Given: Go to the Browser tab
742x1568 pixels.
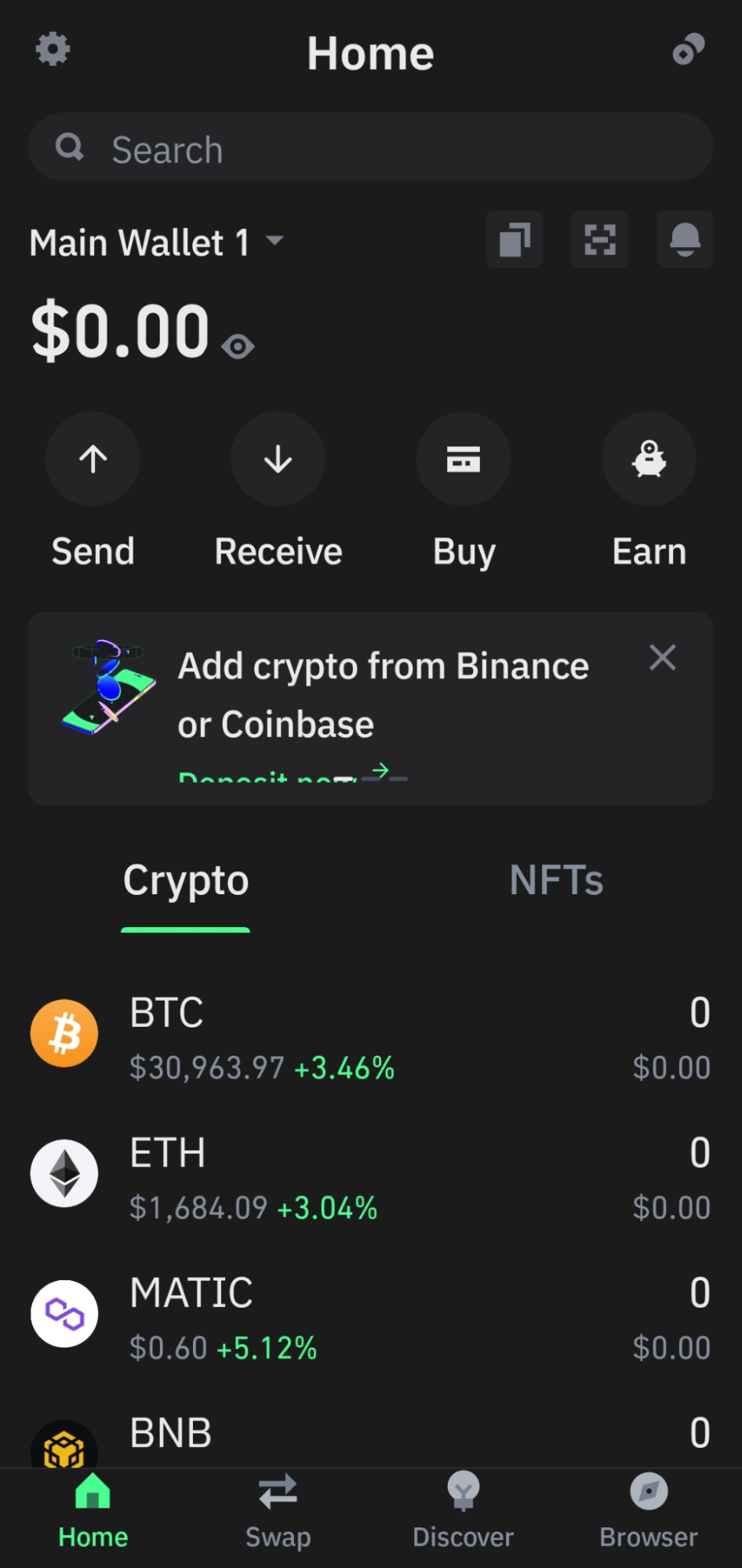Looking at the screenshot, I should click(x=649, y=1511).
